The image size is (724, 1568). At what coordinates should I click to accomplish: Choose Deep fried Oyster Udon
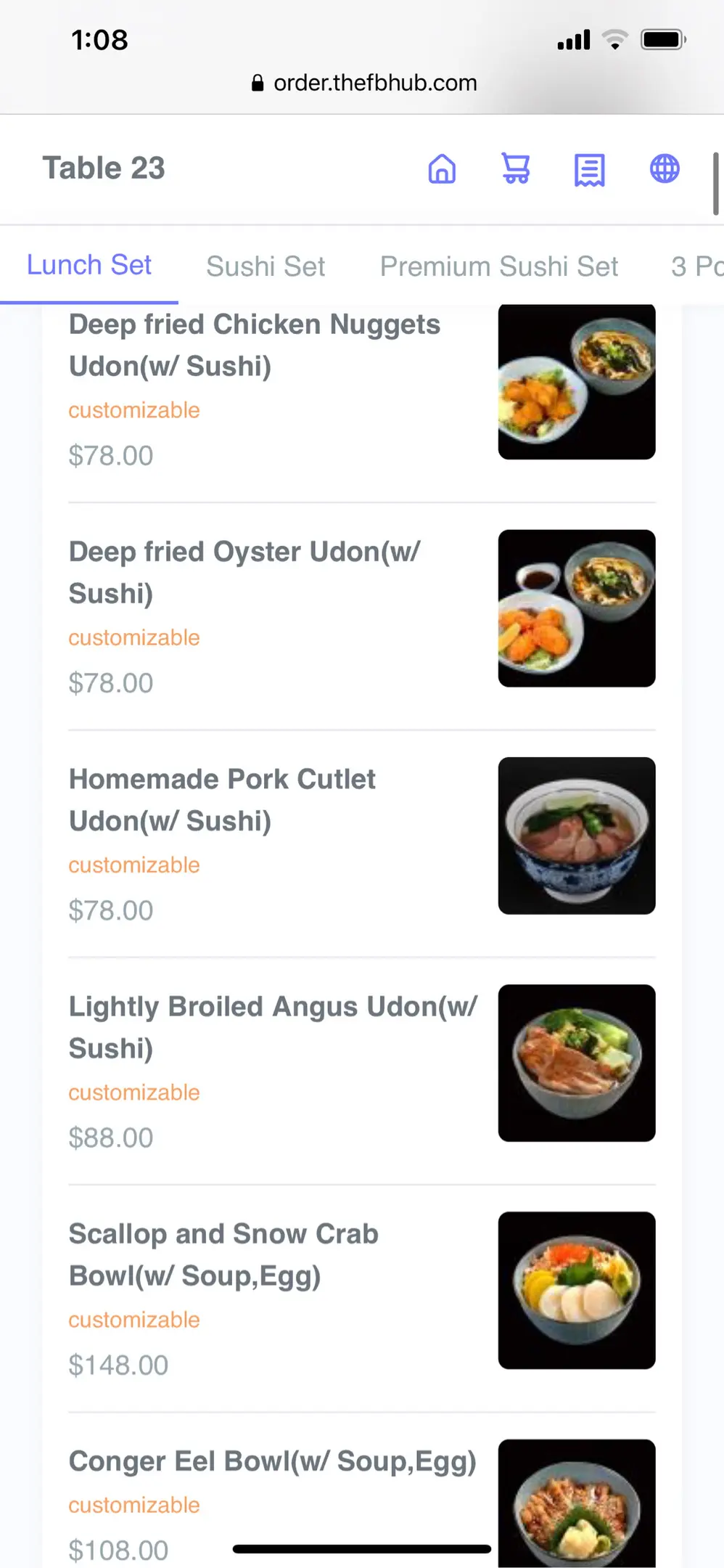[x=244, y=573]
